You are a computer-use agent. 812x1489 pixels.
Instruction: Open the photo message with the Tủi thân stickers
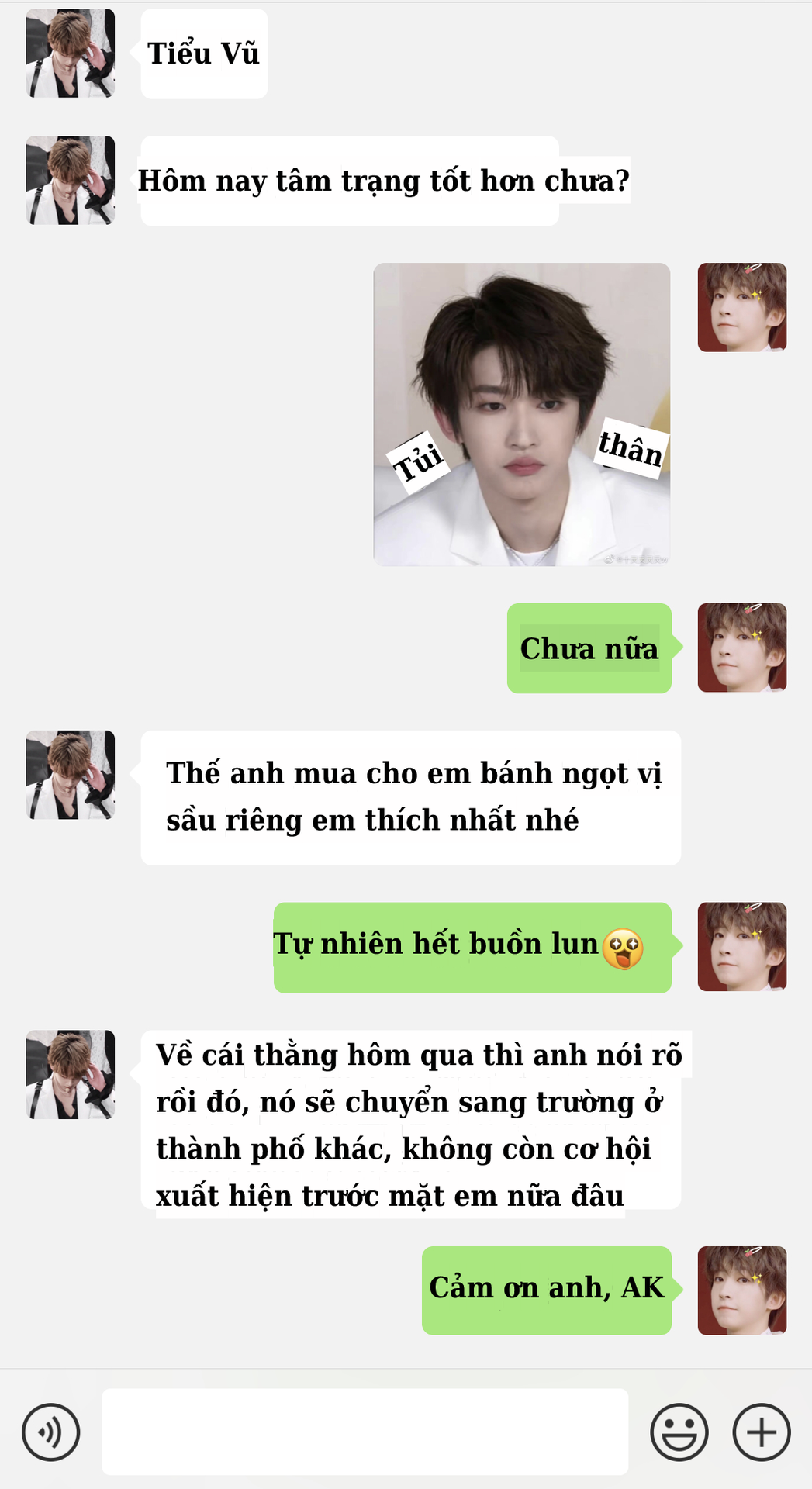coord(522,414)
